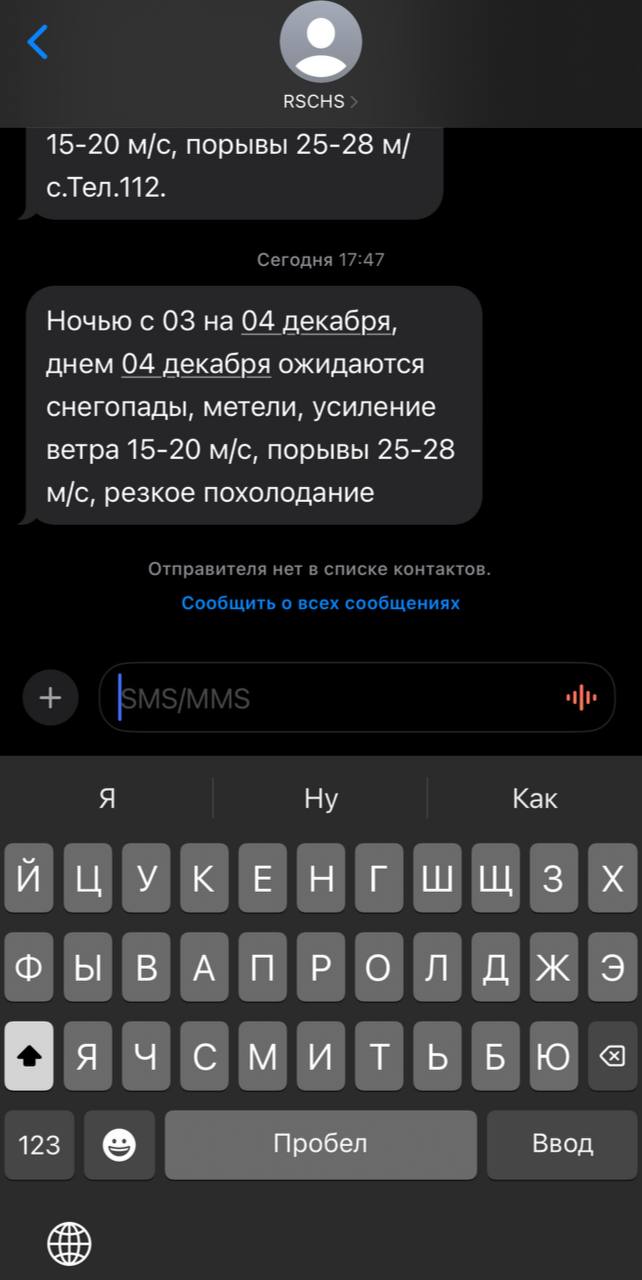Switch keyboard to 123 numbers
Image resolution: width=642 pixels, height=1280 pixels.
coord(40,1144)
